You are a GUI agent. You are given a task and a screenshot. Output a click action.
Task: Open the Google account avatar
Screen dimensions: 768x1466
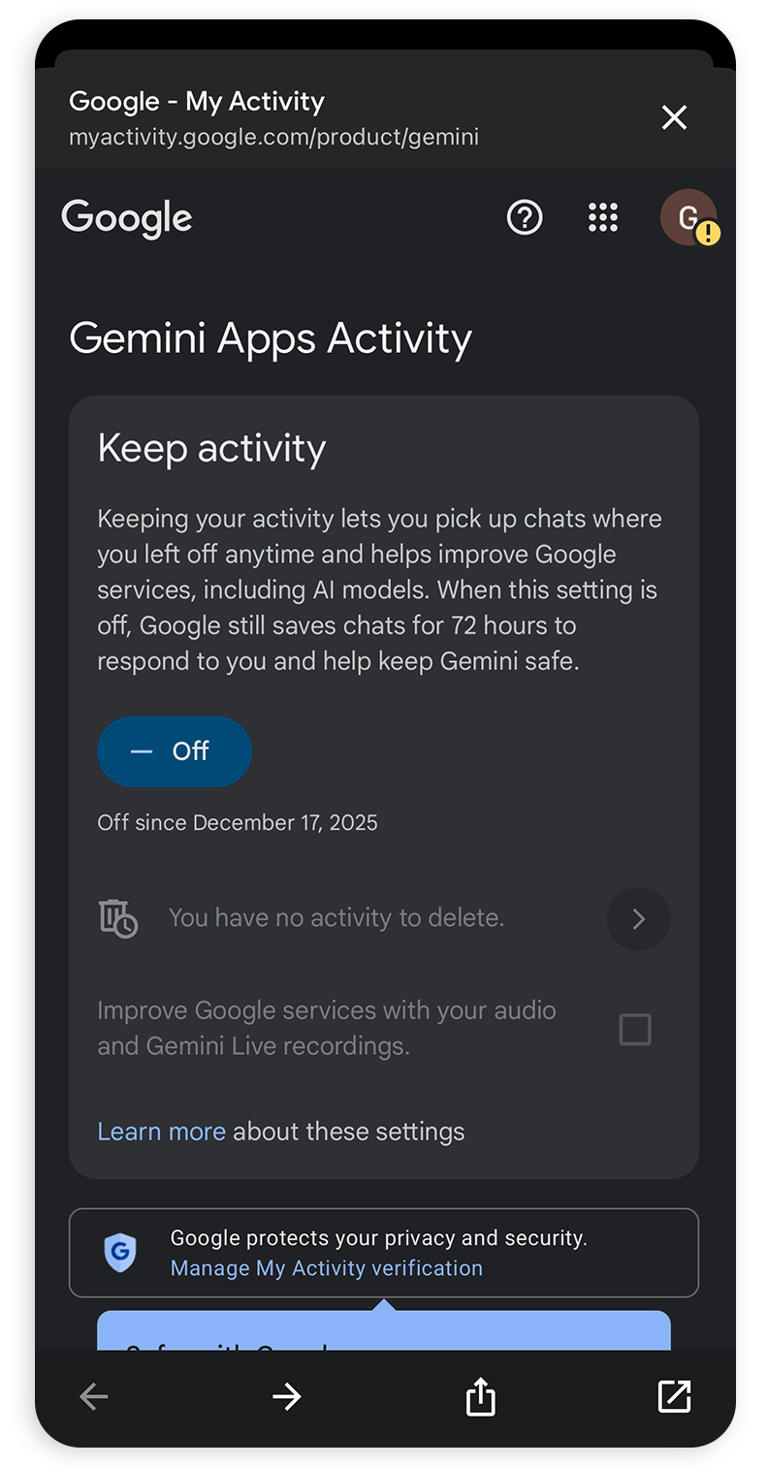pos(688,217)
